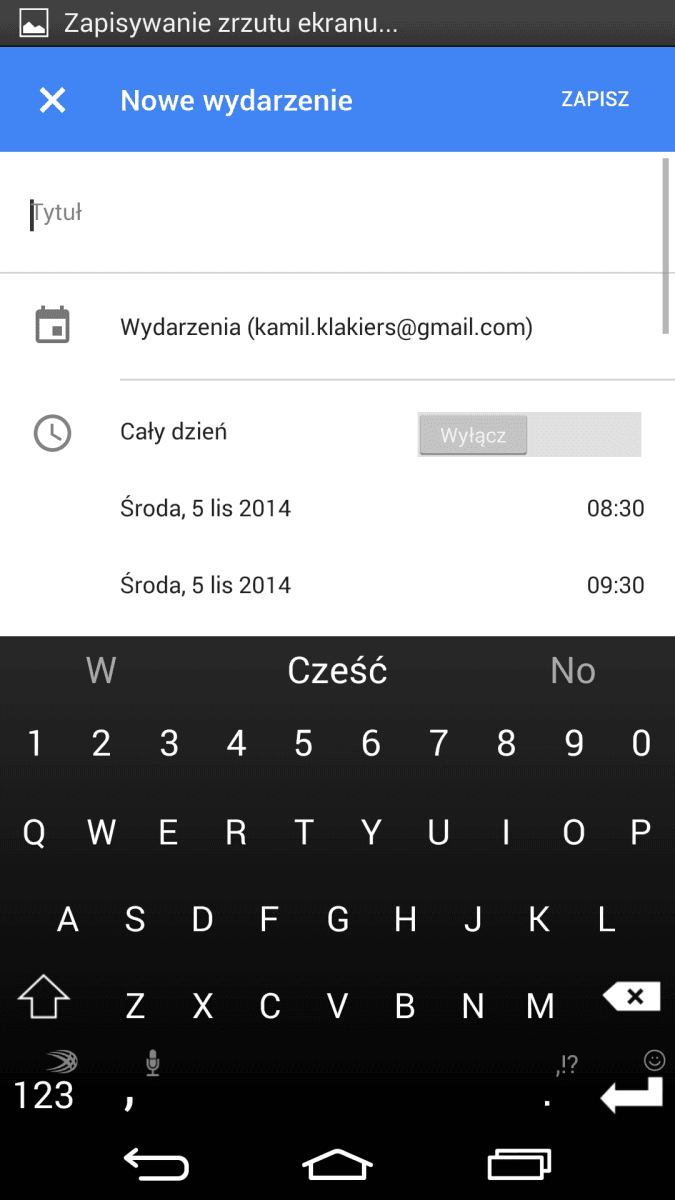Tap the backspace key

[x=630, y=997]
